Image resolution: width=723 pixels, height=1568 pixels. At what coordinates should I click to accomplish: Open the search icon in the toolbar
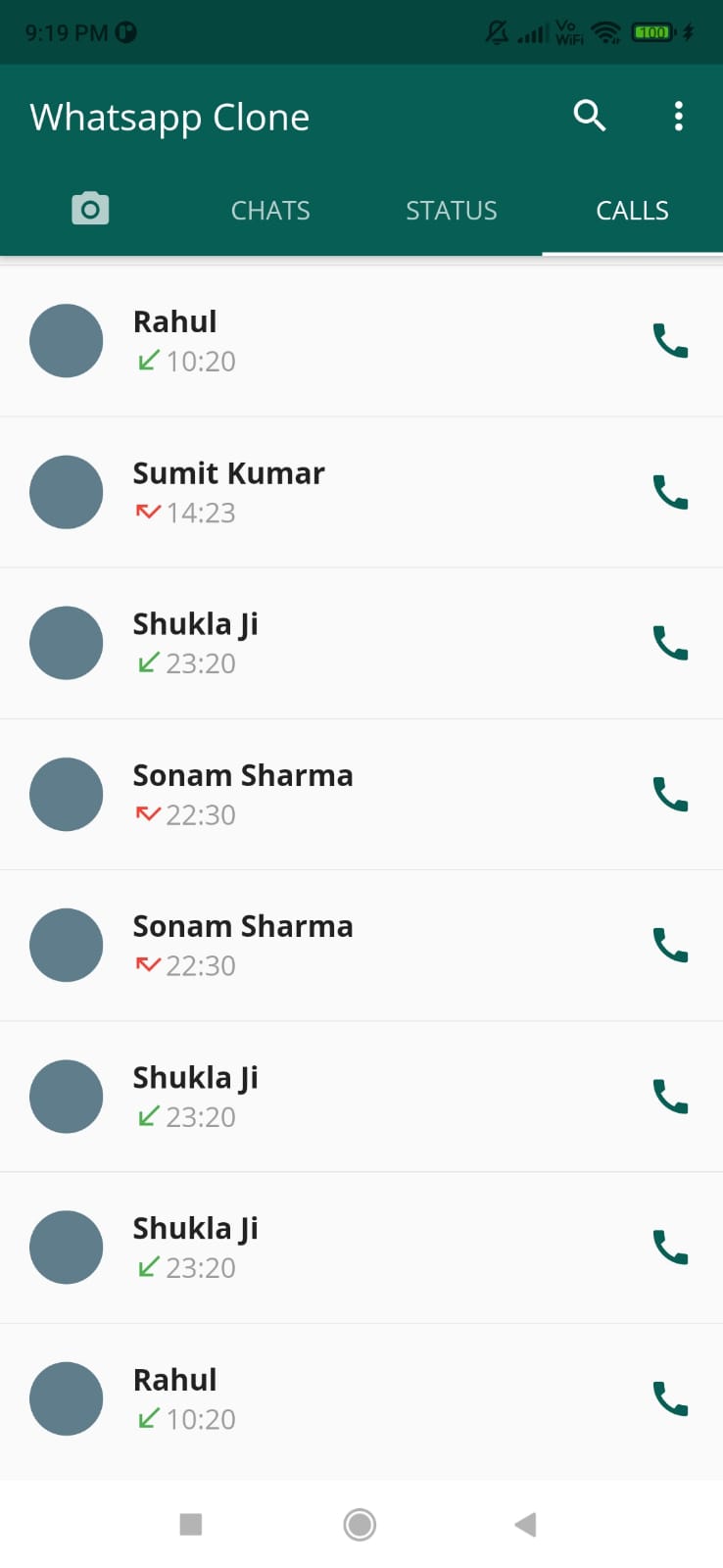590,116
